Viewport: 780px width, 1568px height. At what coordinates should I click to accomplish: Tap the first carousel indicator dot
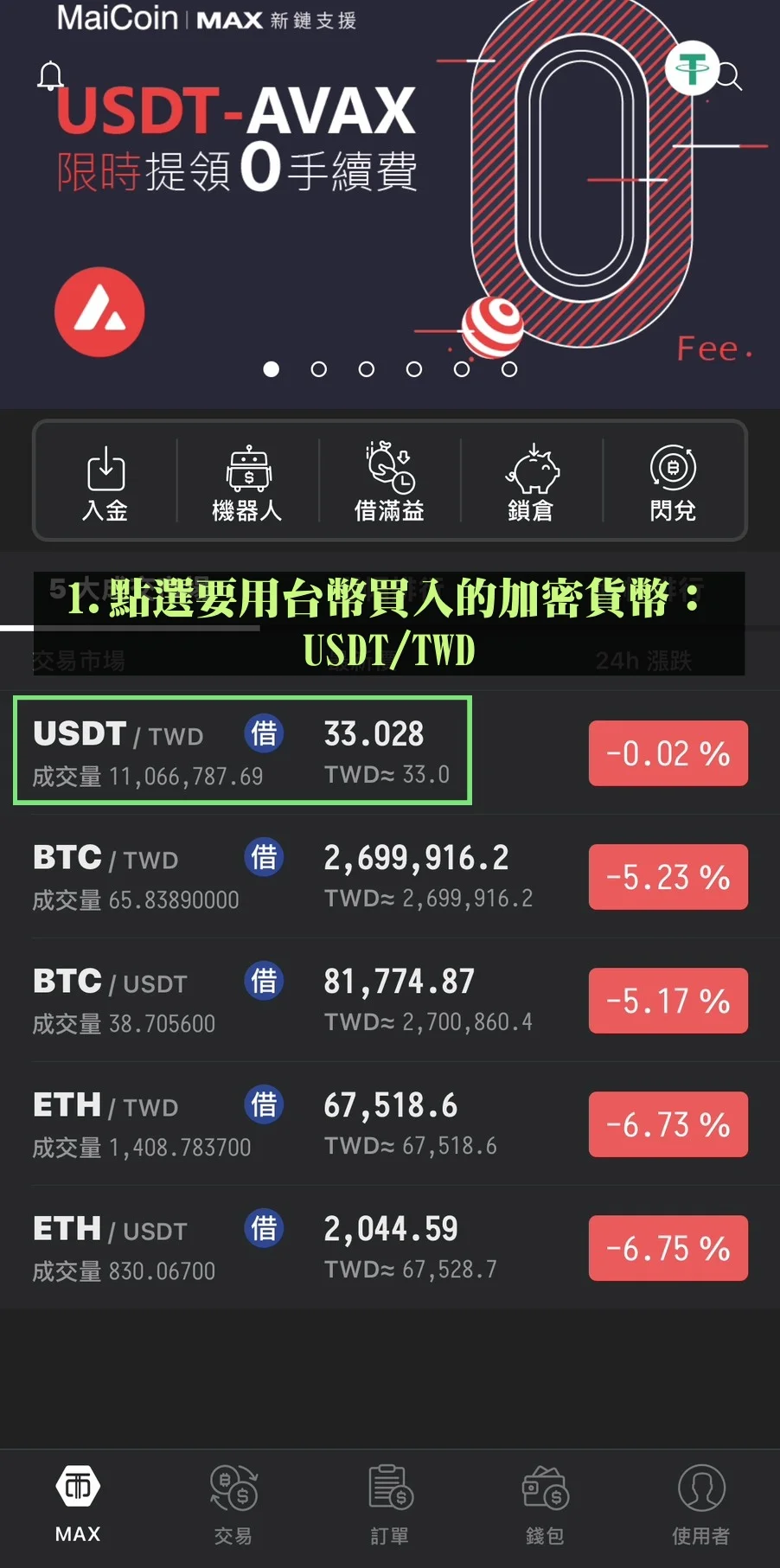coord(272,369)
